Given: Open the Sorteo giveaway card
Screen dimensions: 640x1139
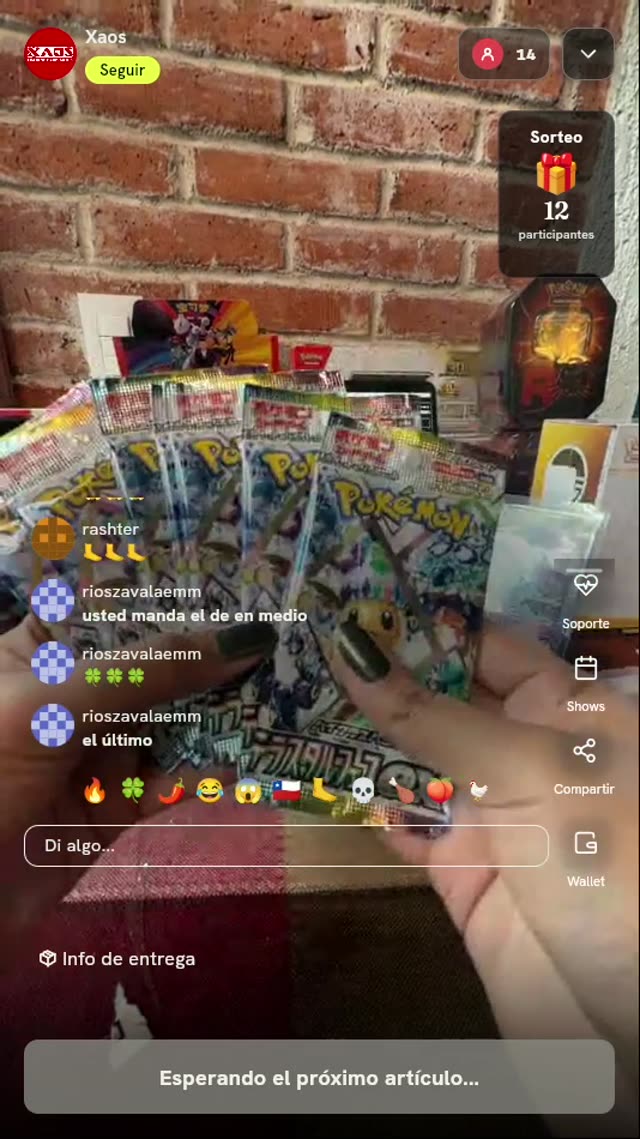Looking at the screenshot, I should (556, 193).
